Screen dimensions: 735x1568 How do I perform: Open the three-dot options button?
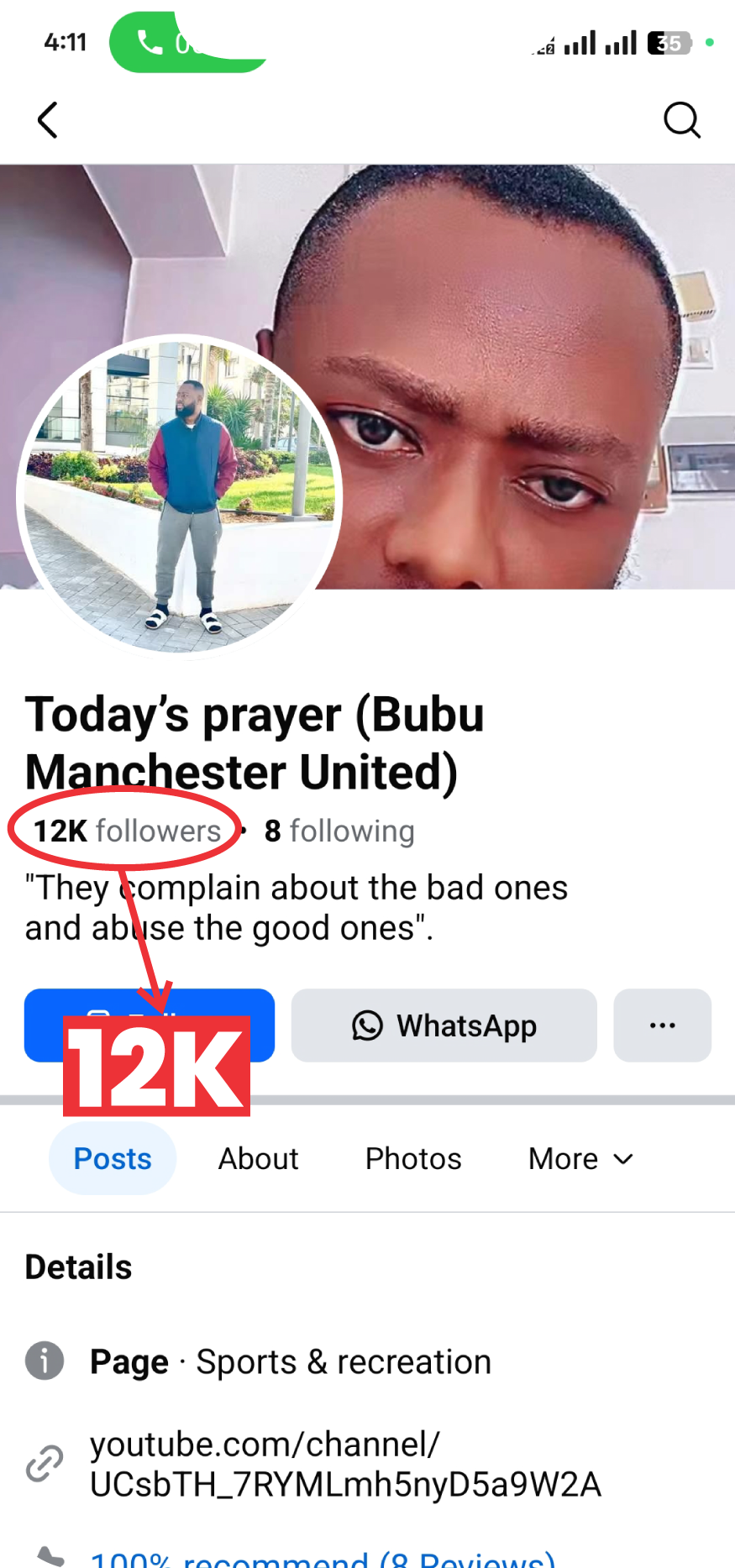662,1025
